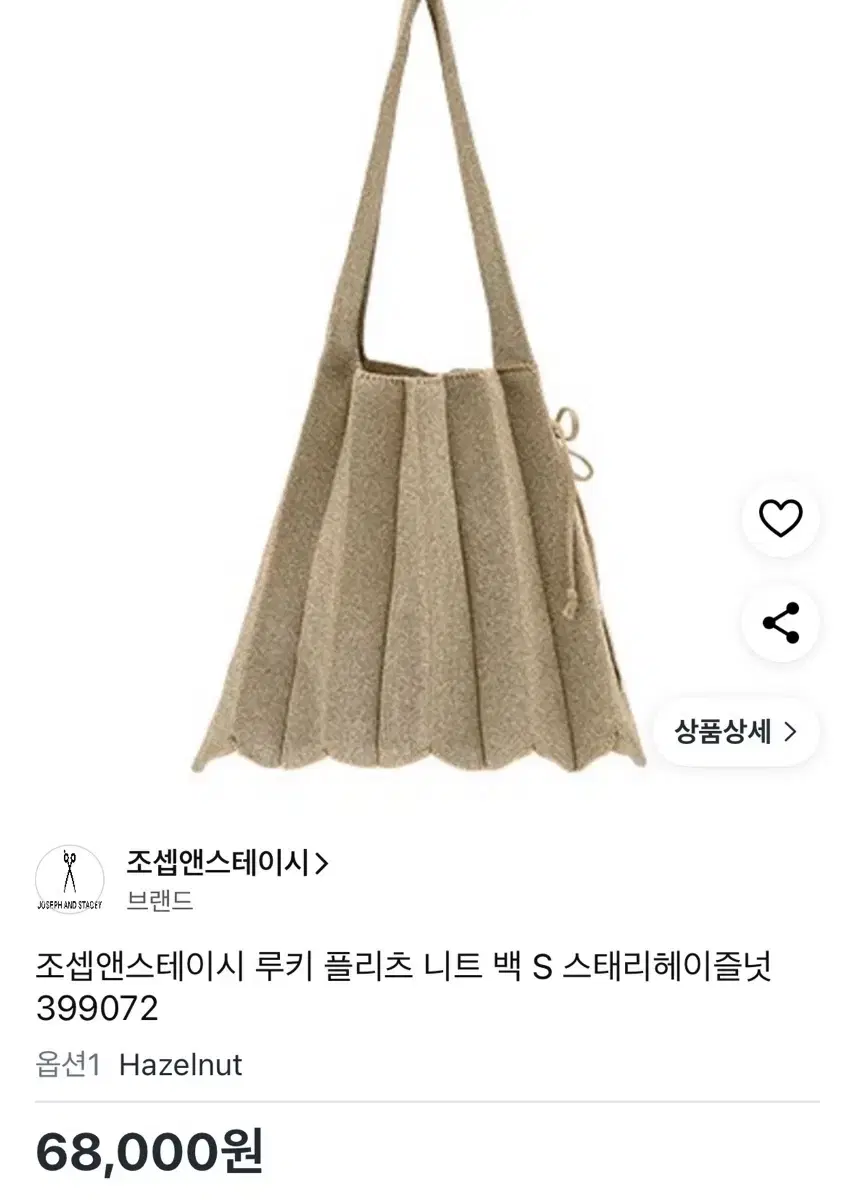Viewport: 855px width, 1200px height.
Task: View product details via the 상품상세 label
Action: pos(722,731)
